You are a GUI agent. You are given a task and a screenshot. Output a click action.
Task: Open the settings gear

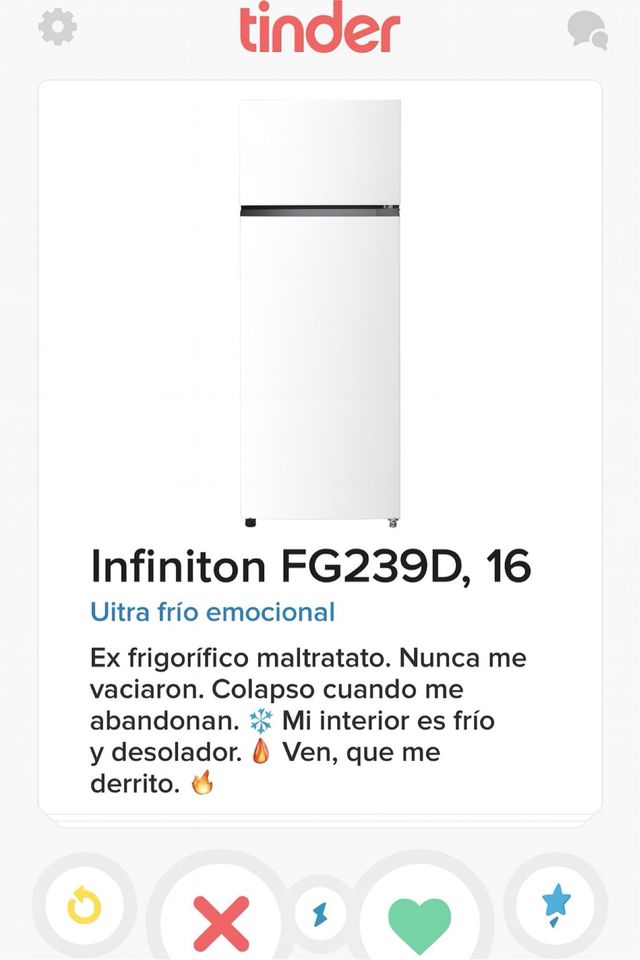[x=57, y=28]
